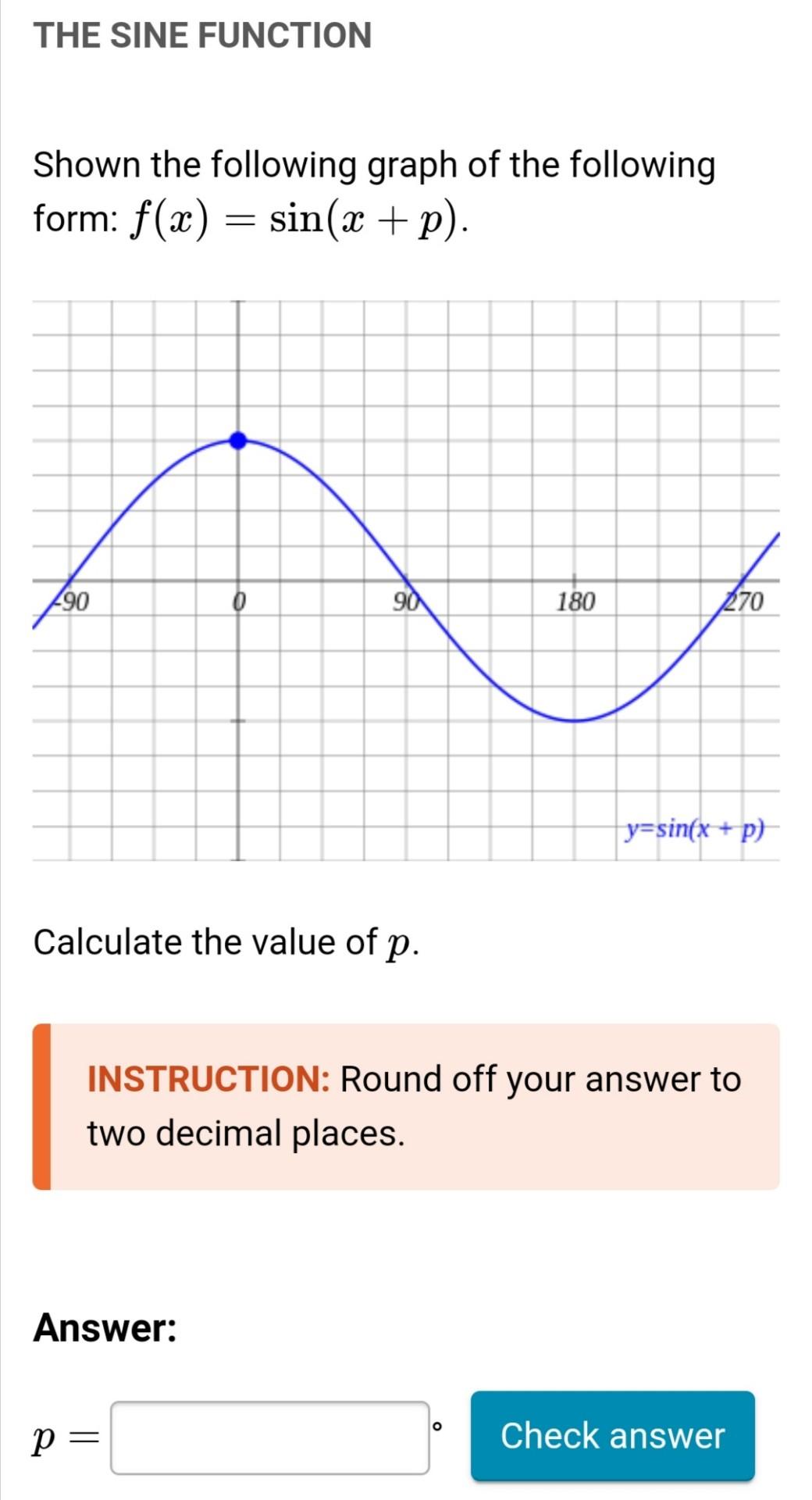Select the blue maximum point on the curve
The height and width of the screenshot is (1500, 812).
[x=239, y=440]
